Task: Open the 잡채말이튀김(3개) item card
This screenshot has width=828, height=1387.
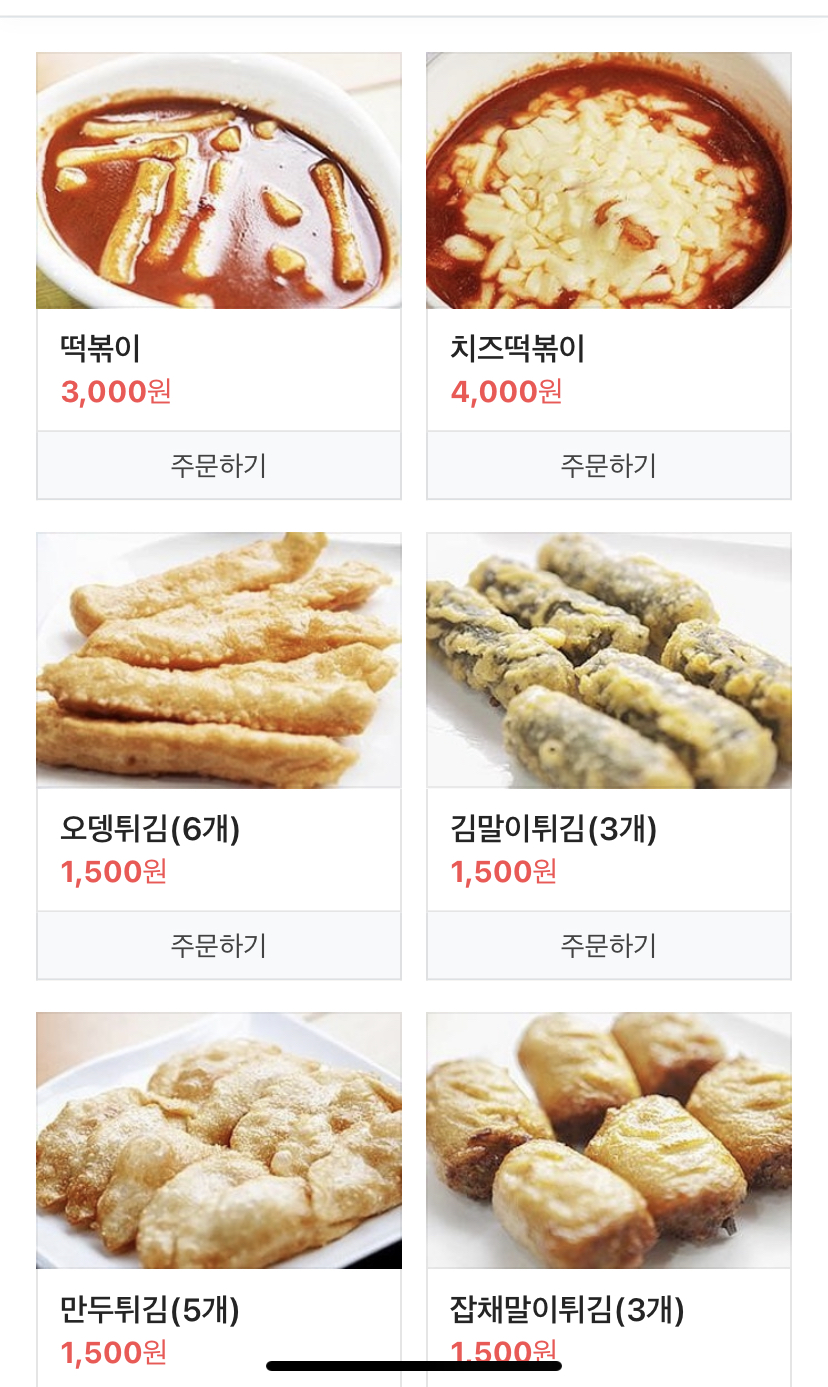Action: 608,1141
